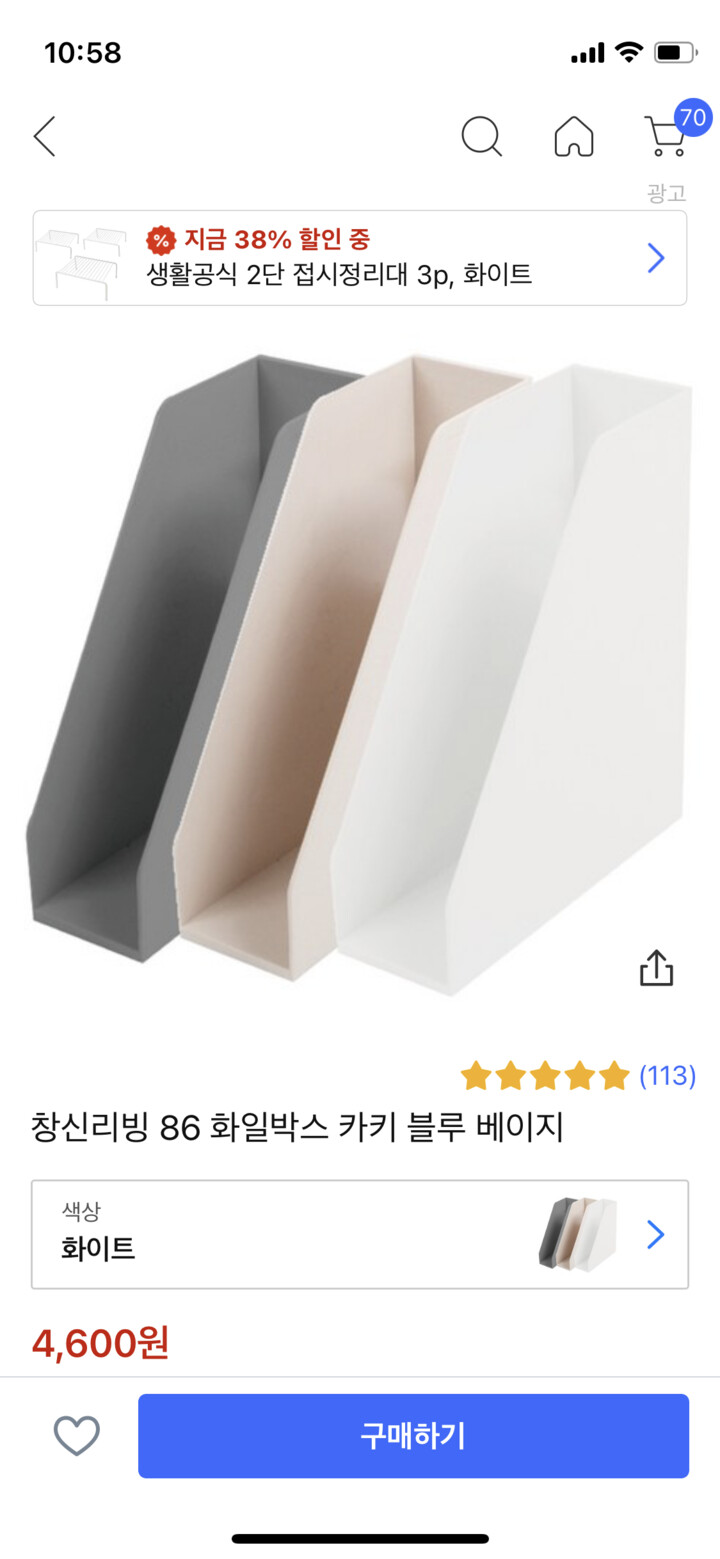The width and height of the screenshot is (720, 1559).
Task: Tap 구매하기 to purchase
Action: 413,1436
